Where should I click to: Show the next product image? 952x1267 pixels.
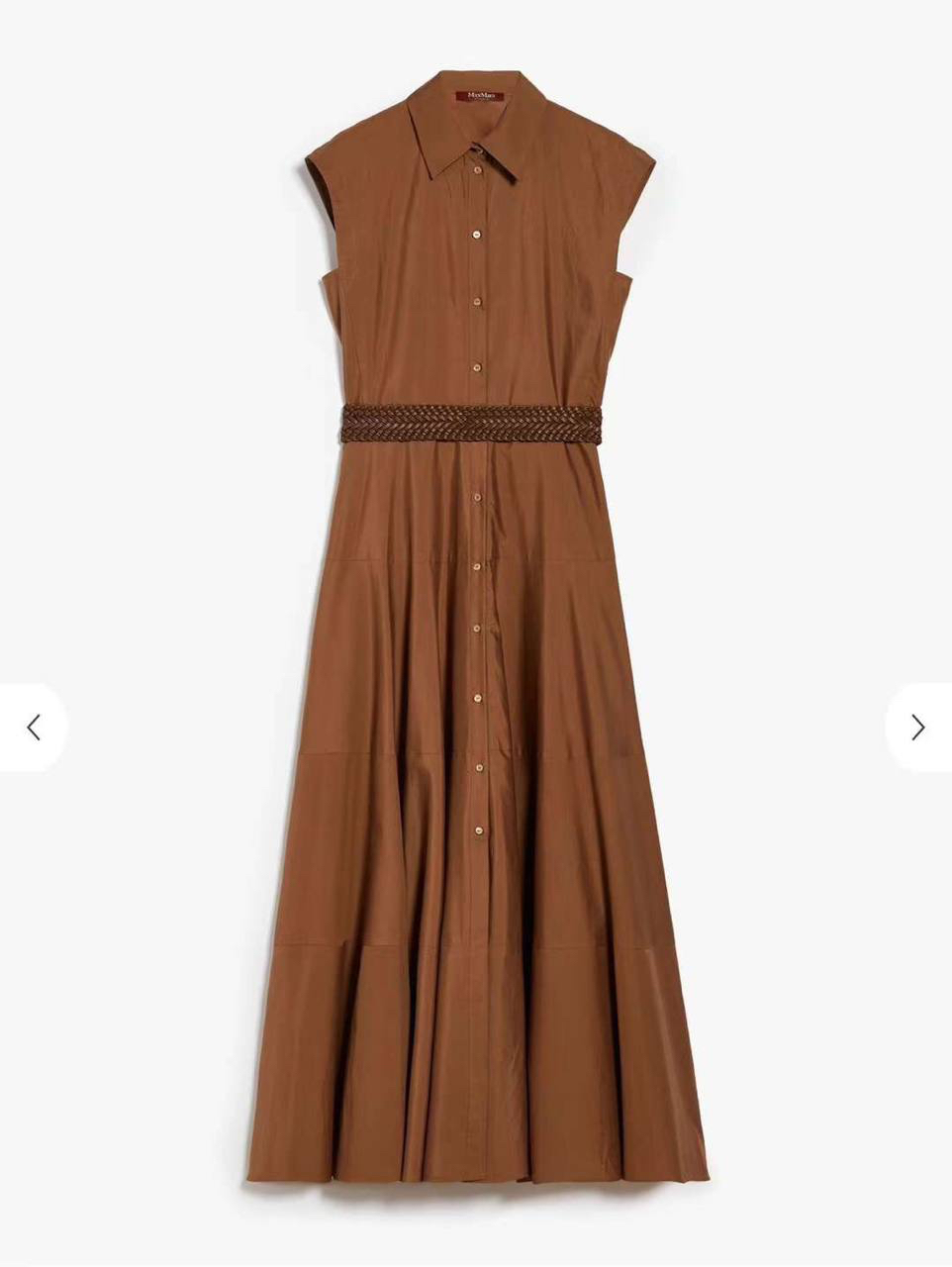[x=917, y=728]
